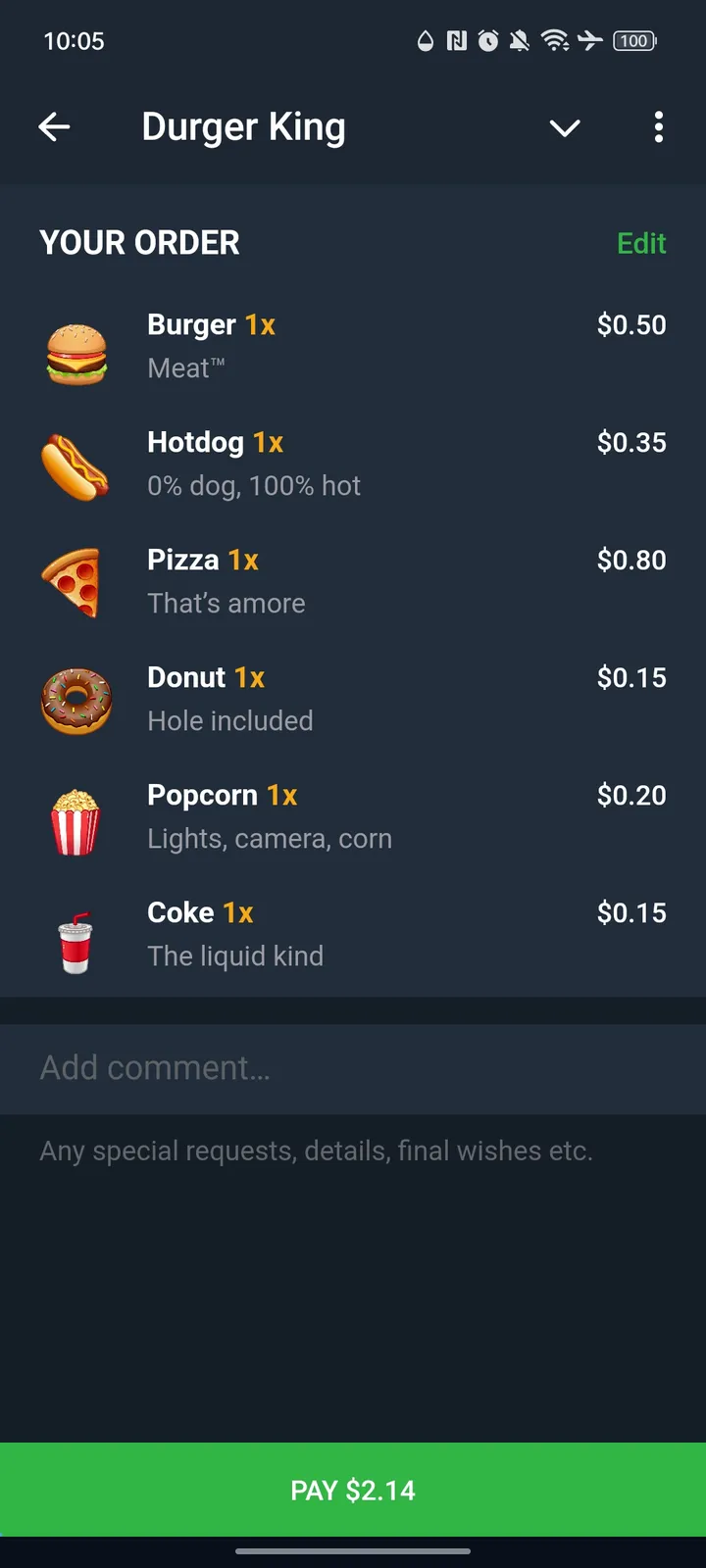Open the three-dot overflow menu

tap(658, 127)
